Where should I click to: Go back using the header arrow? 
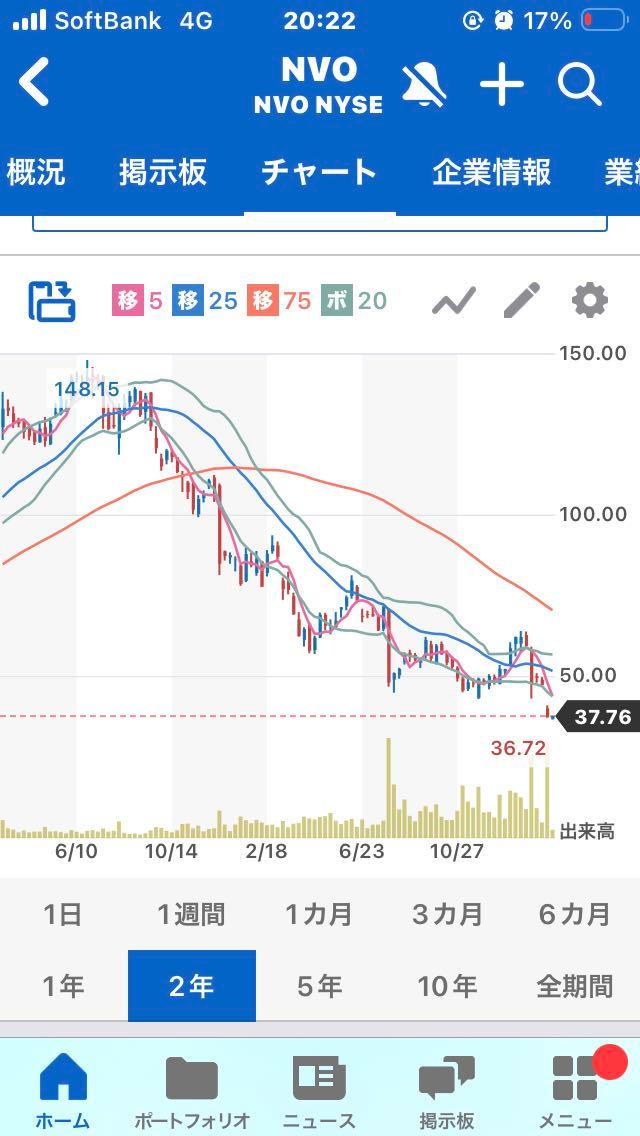click(x=35, y=83)
